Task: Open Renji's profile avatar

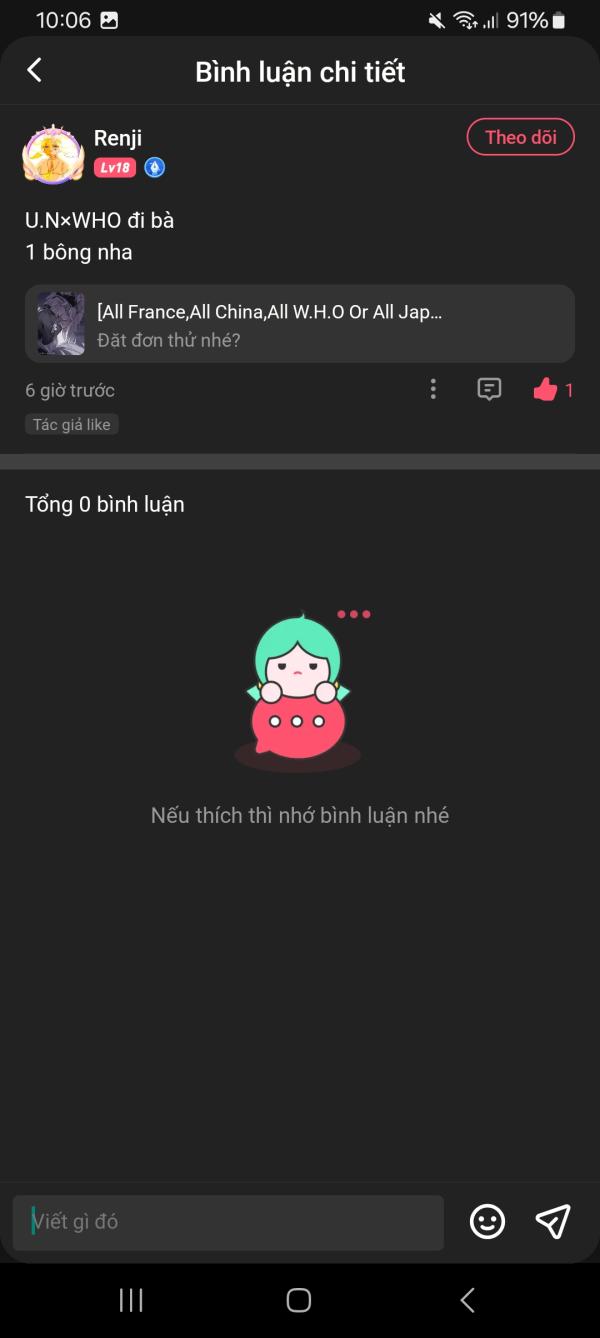Action: [x=52, y=154]
